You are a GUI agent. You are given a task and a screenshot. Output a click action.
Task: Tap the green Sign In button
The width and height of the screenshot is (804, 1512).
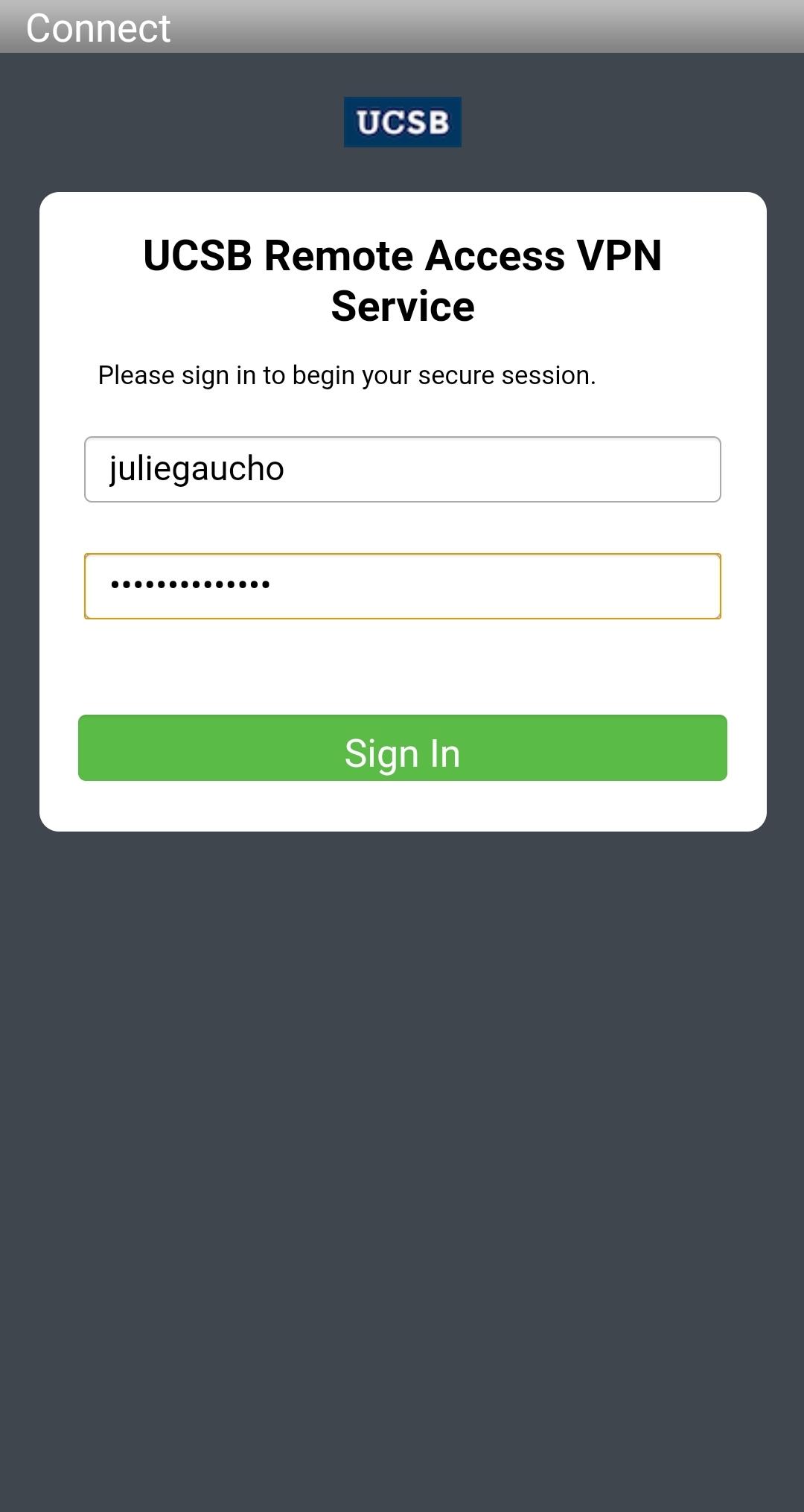[x=403, y=747]
